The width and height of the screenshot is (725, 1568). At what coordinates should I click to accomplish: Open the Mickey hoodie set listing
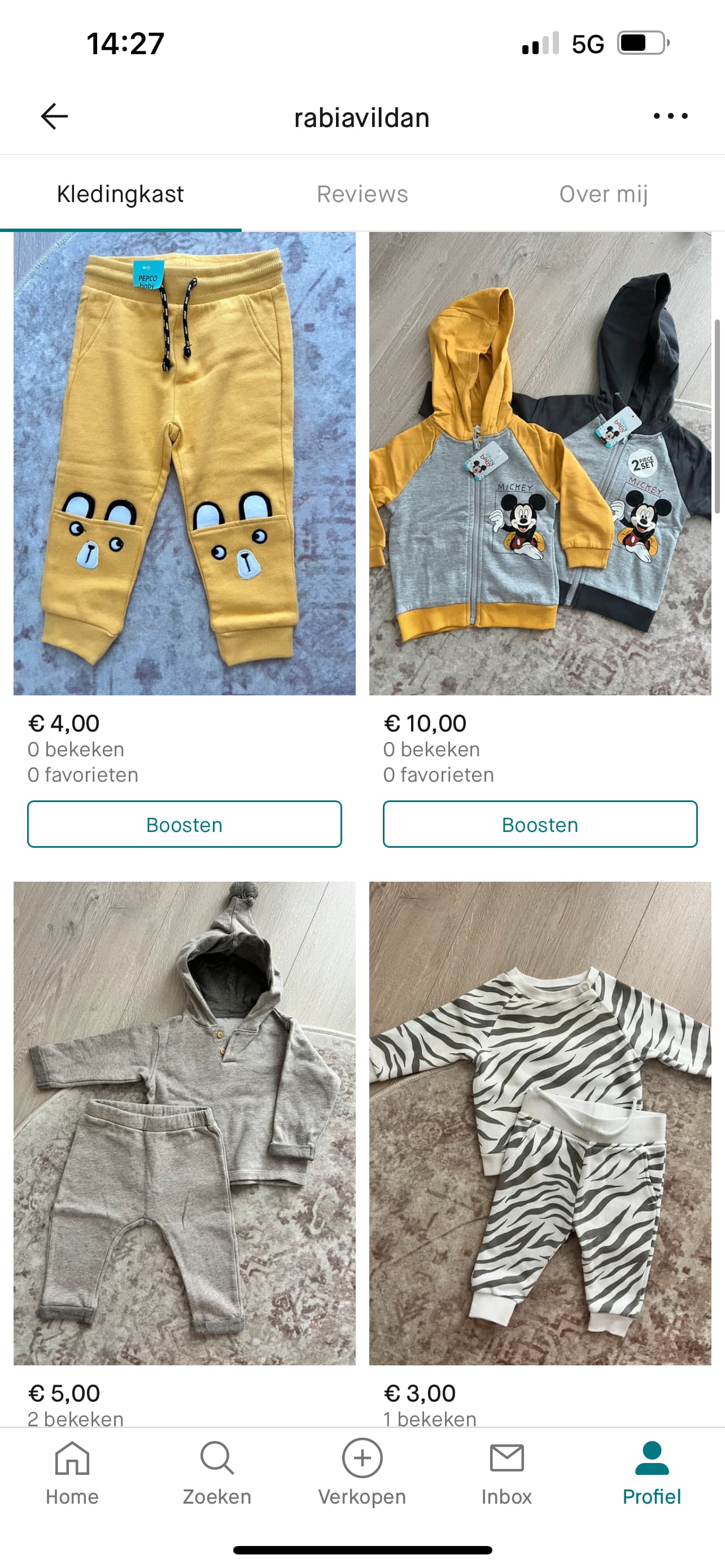(x=540, y=463)
